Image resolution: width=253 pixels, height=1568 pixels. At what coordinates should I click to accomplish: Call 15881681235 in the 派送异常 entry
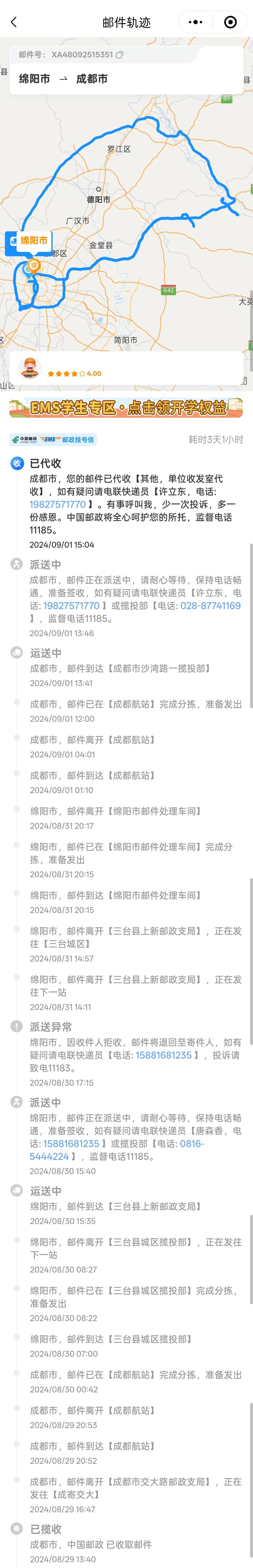[163, 1055]
